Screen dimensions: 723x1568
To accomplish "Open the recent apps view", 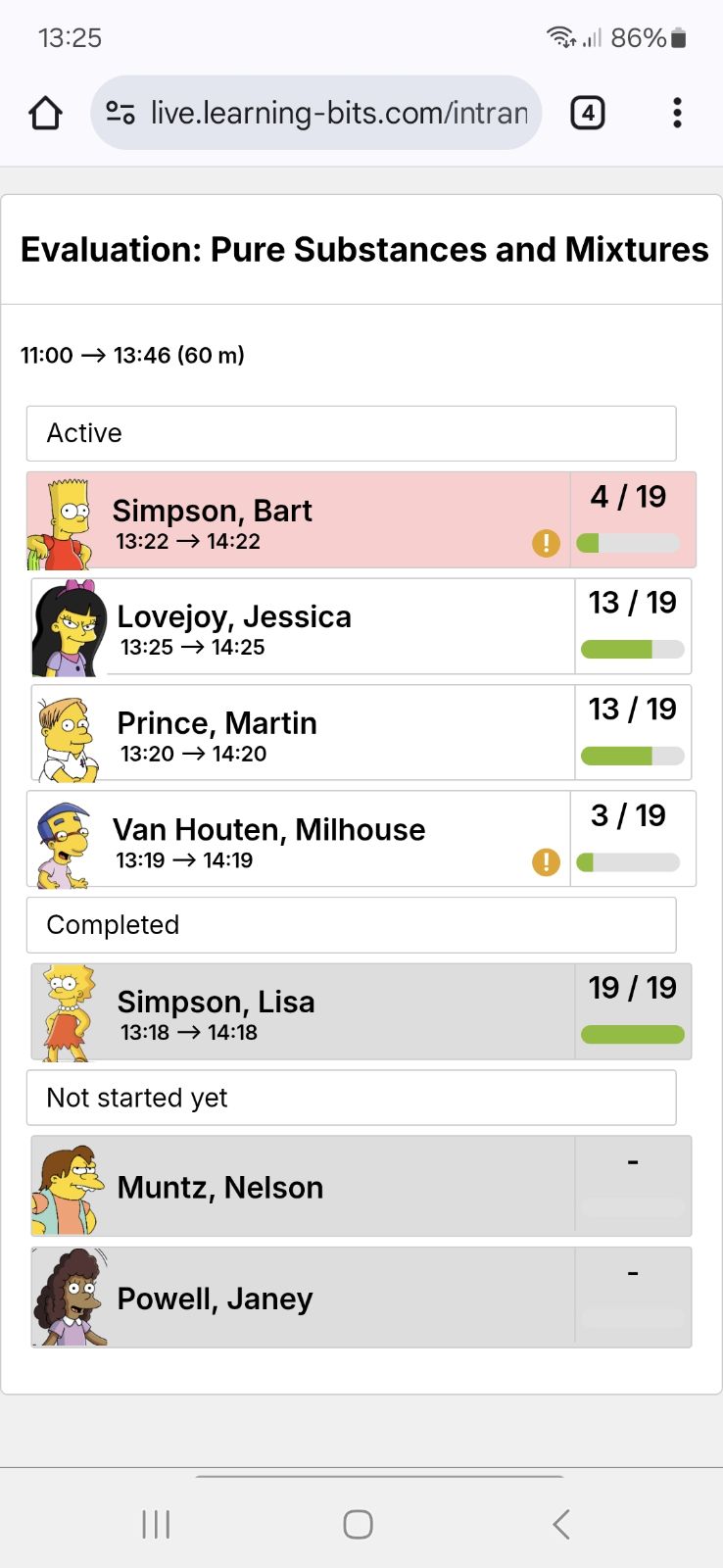I will [x=156, y=1524].
